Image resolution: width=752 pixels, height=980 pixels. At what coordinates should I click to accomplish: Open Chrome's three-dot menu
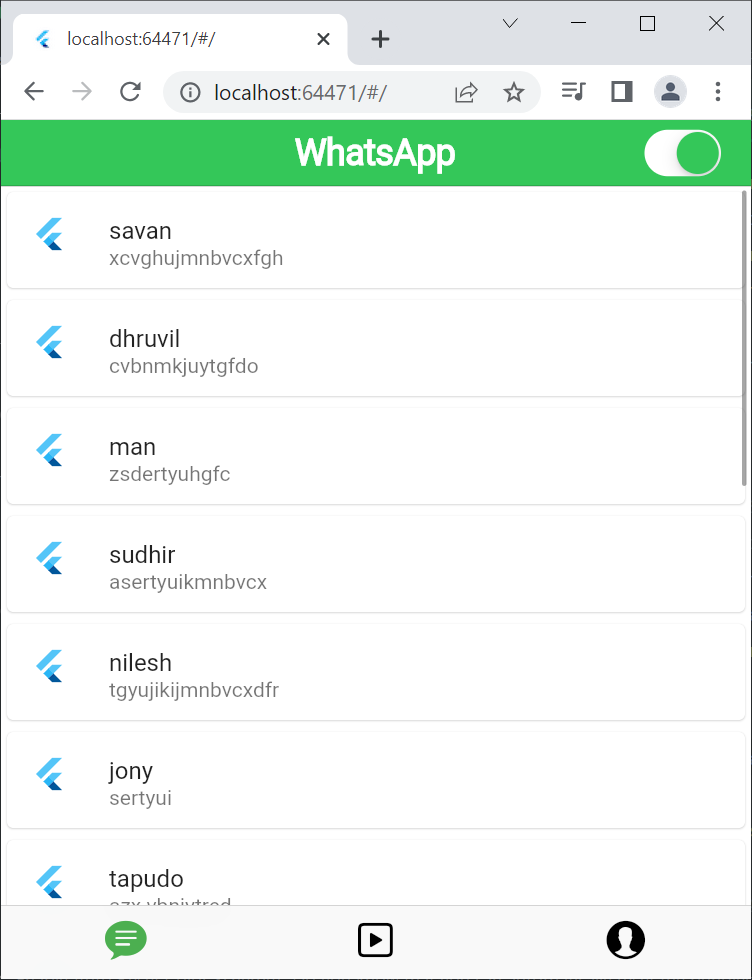(718, 91)
